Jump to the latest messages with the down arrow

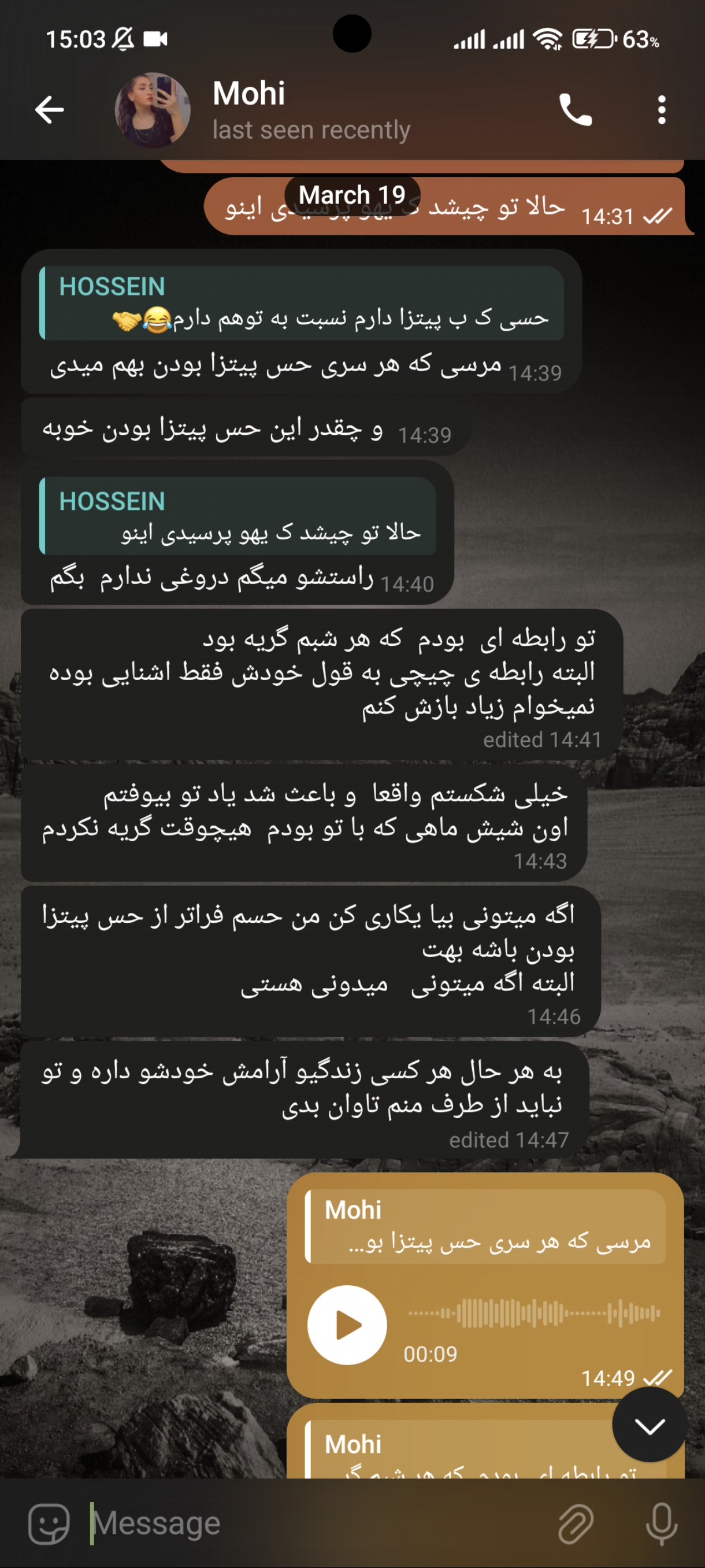click(650, 1425)
